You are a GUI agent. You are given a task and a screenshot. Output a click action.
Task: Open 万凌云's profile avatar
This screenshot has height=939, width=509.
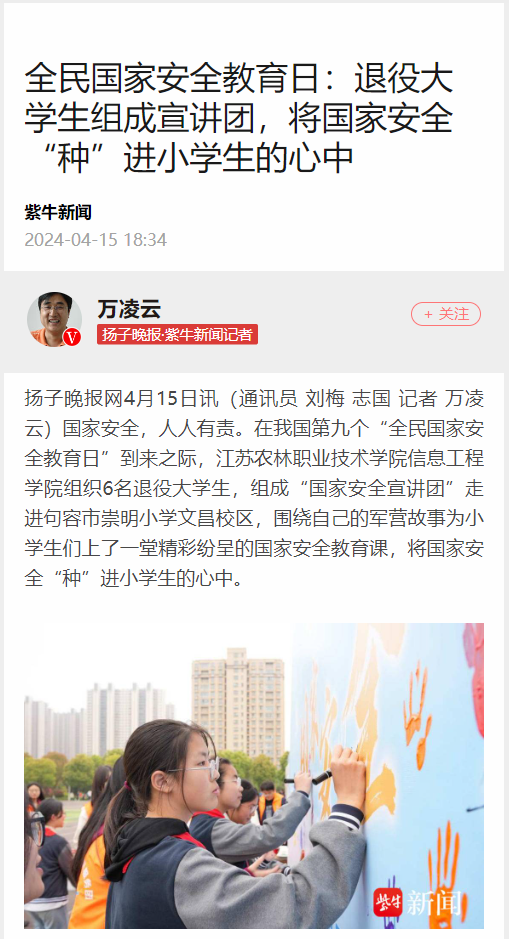click(54, 319)
